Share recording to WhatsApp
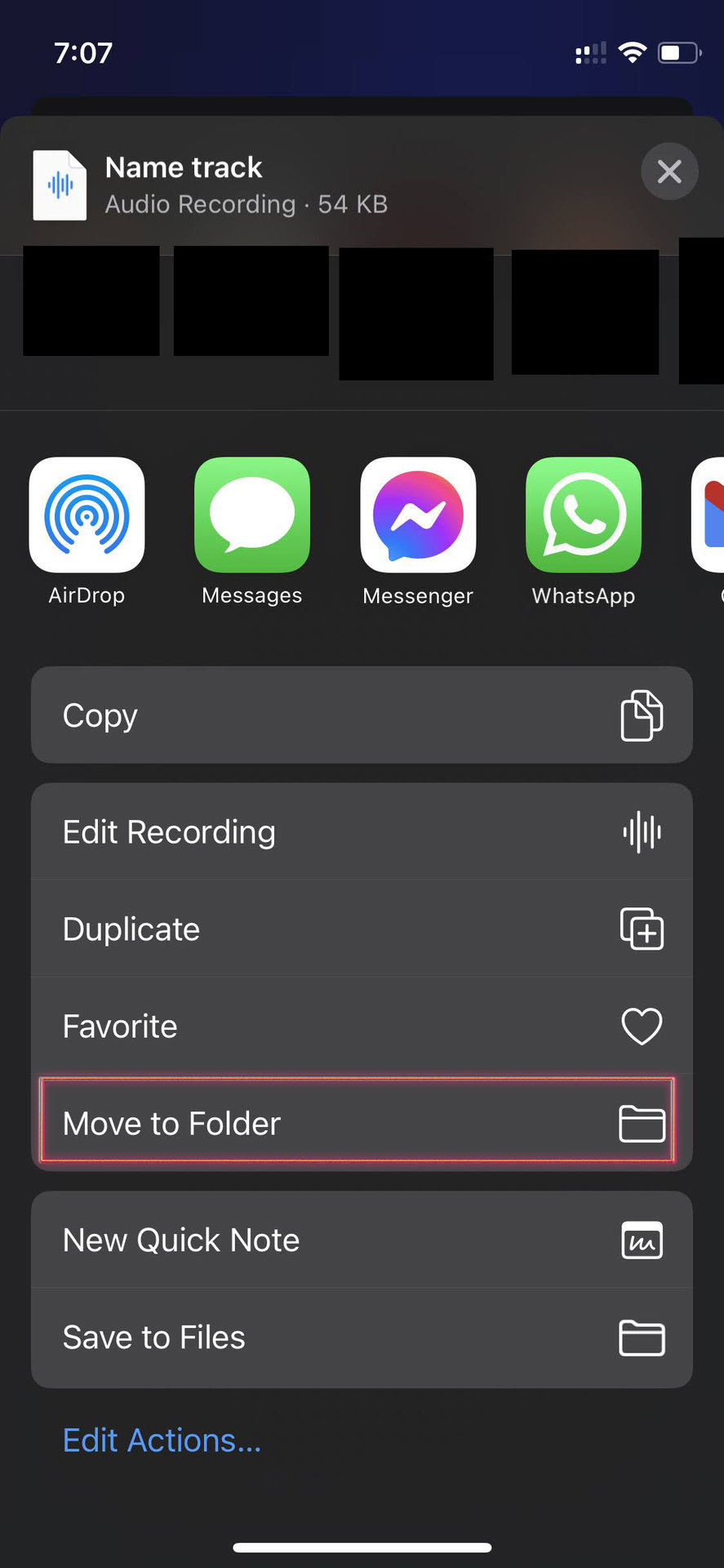 coord(584,515)
